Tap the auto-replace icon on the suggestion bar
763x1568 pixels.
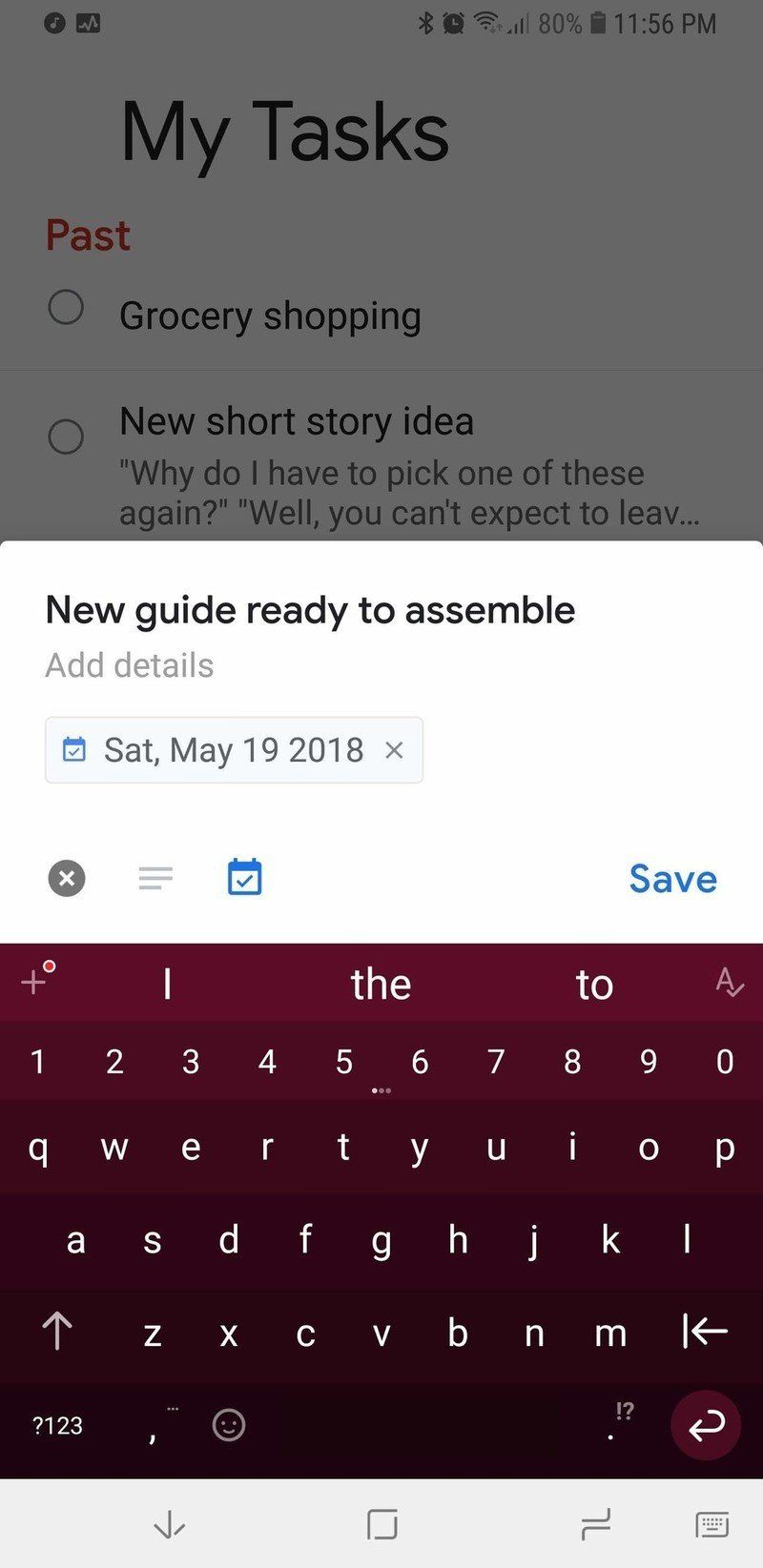tap(729, 983)
